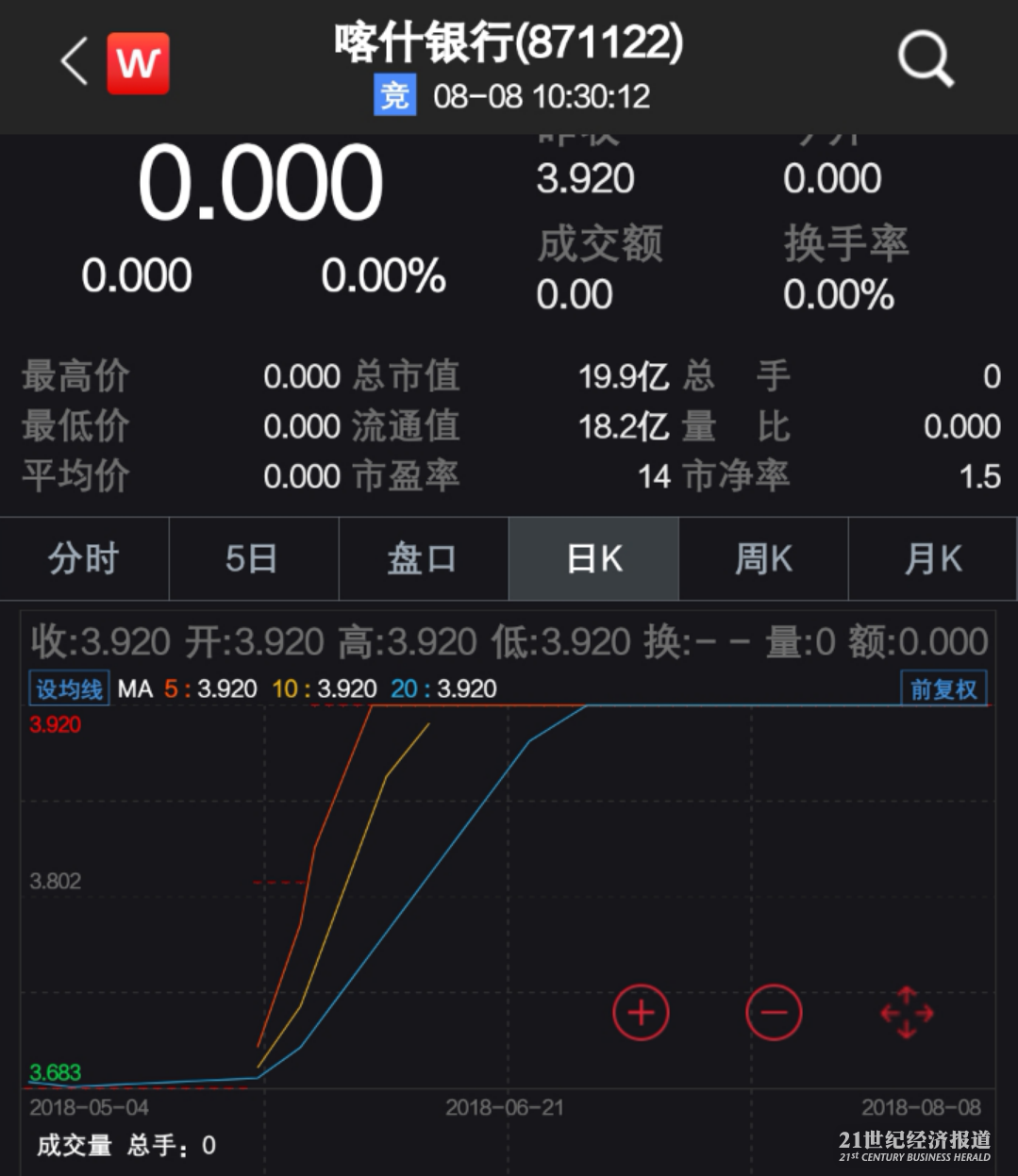Switch to the 5日 tab
This screenshot has height=1176, width=1018.
252,559
